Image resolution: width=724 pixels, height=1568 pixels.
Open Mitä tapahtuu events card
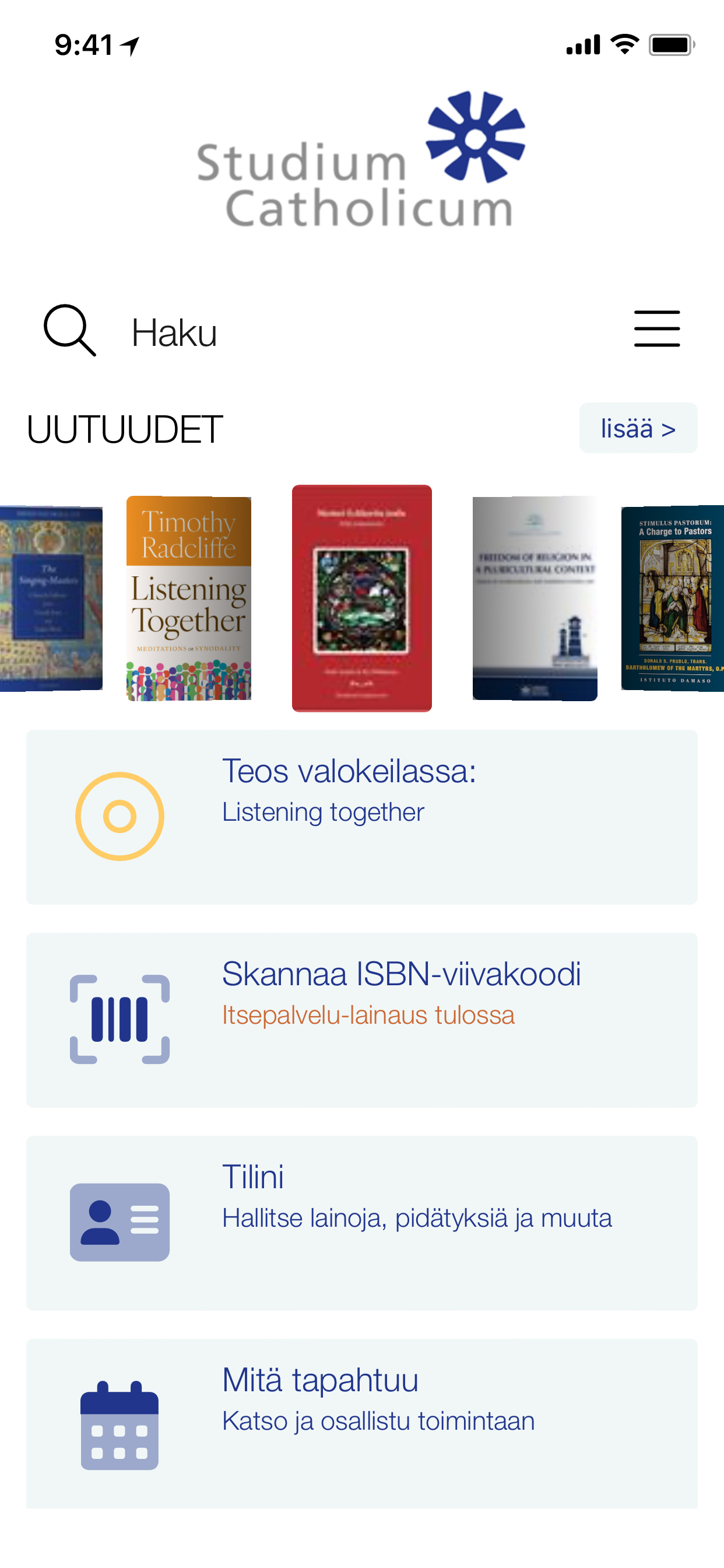click(361, 1423)
